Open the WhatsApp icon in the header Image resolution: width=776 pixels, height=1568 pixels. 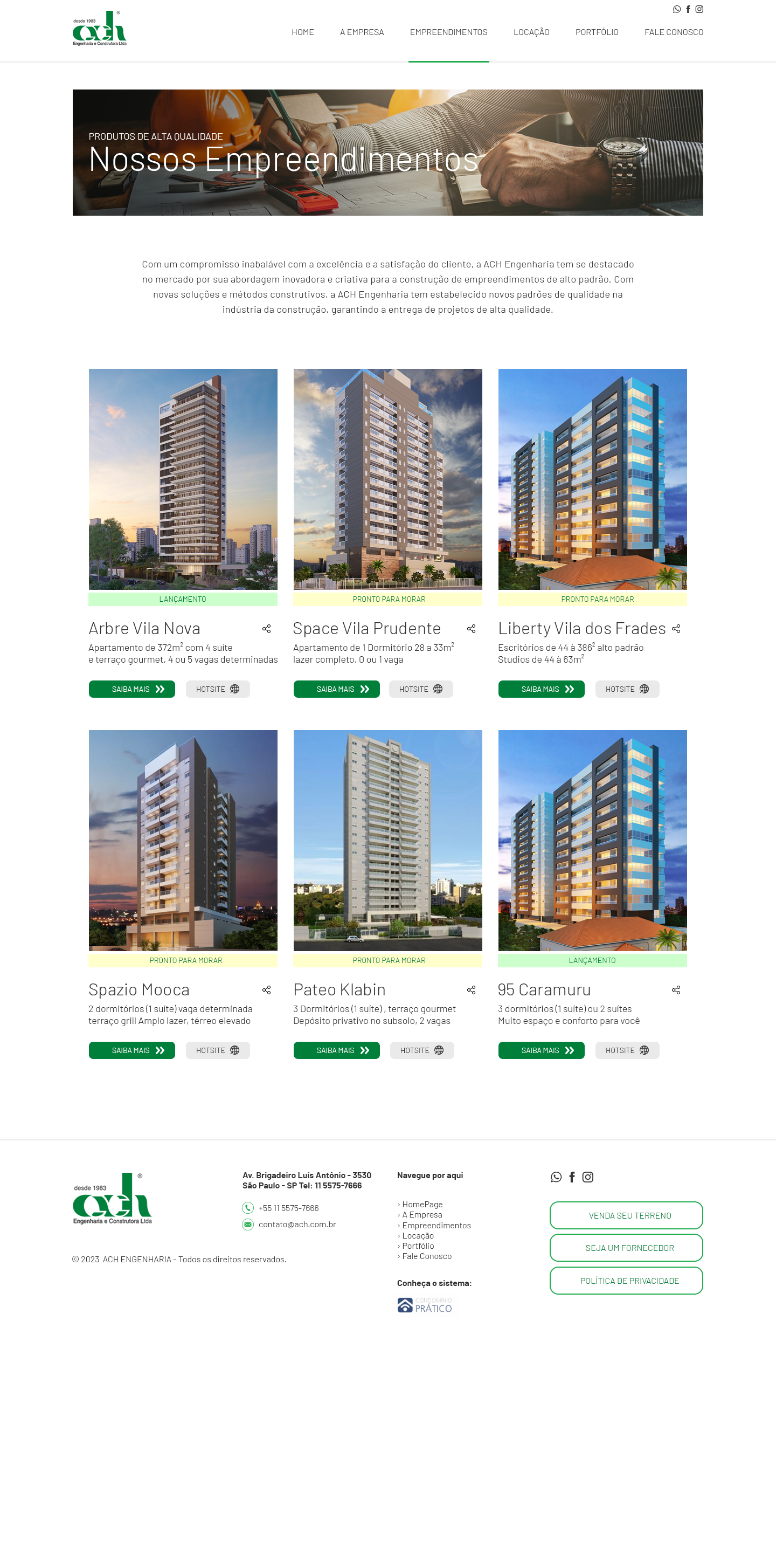pos(676,9)
